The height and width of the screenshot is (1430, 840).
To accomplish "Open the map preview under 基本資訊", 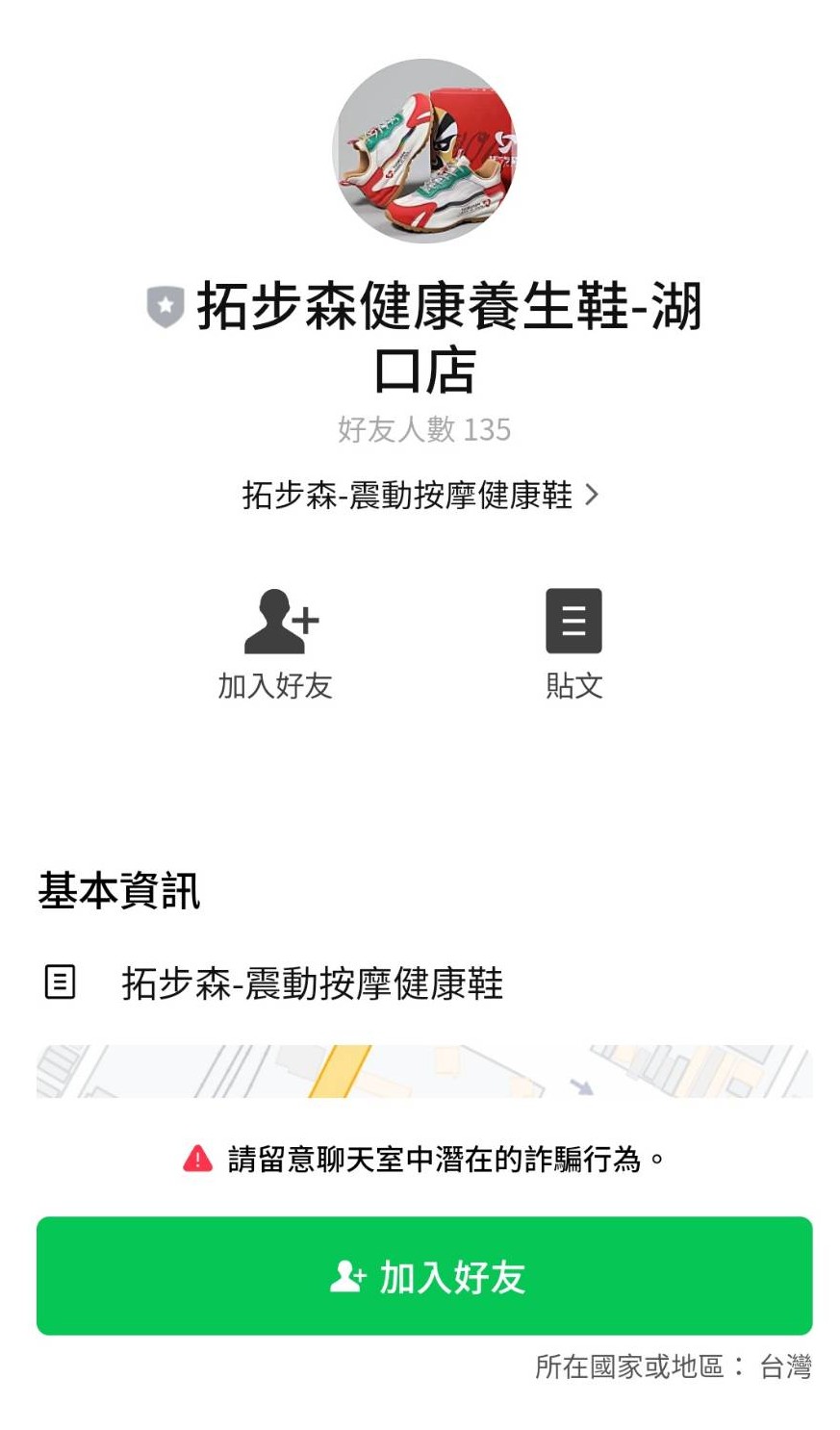I will [423, 1071].
